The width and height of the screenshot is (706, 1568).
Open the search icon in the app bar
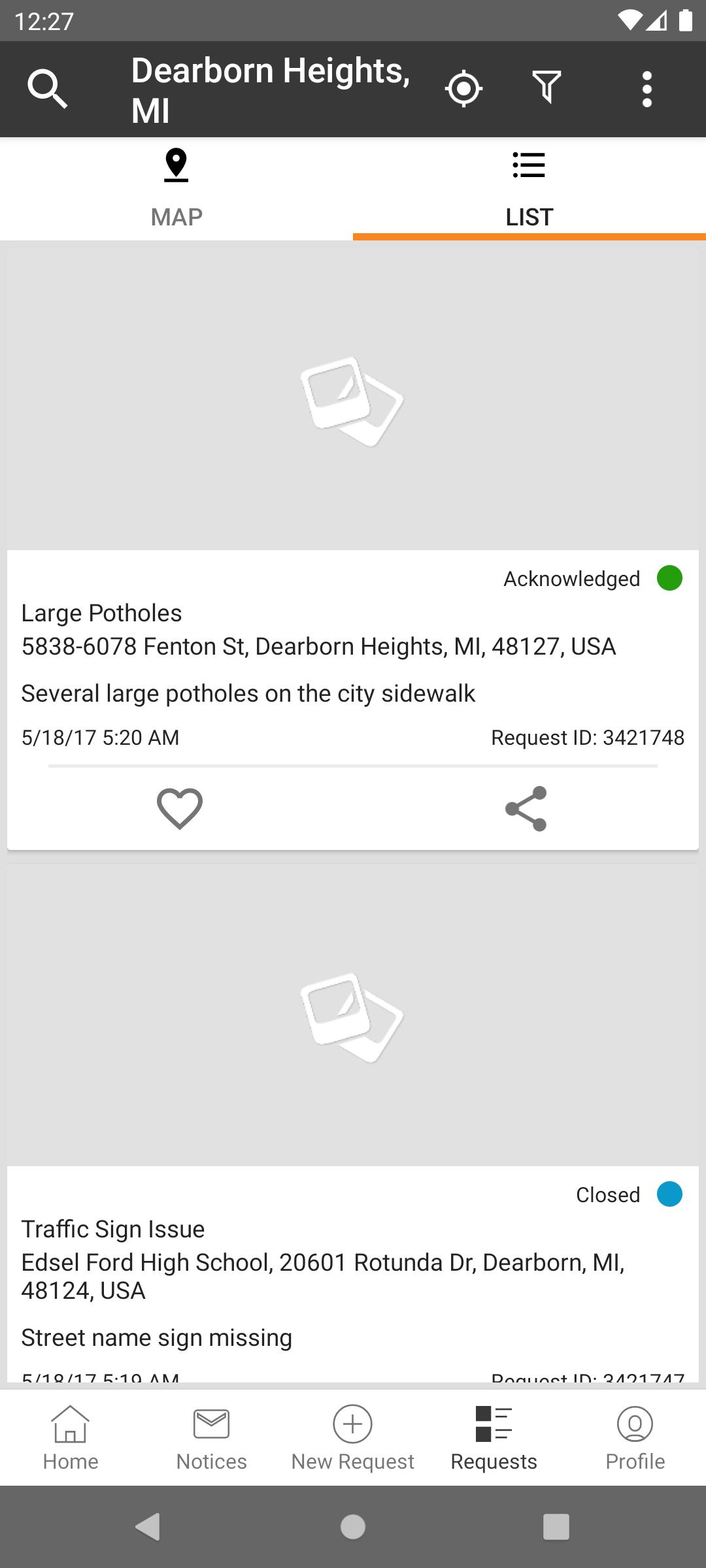tap(47, 90)
